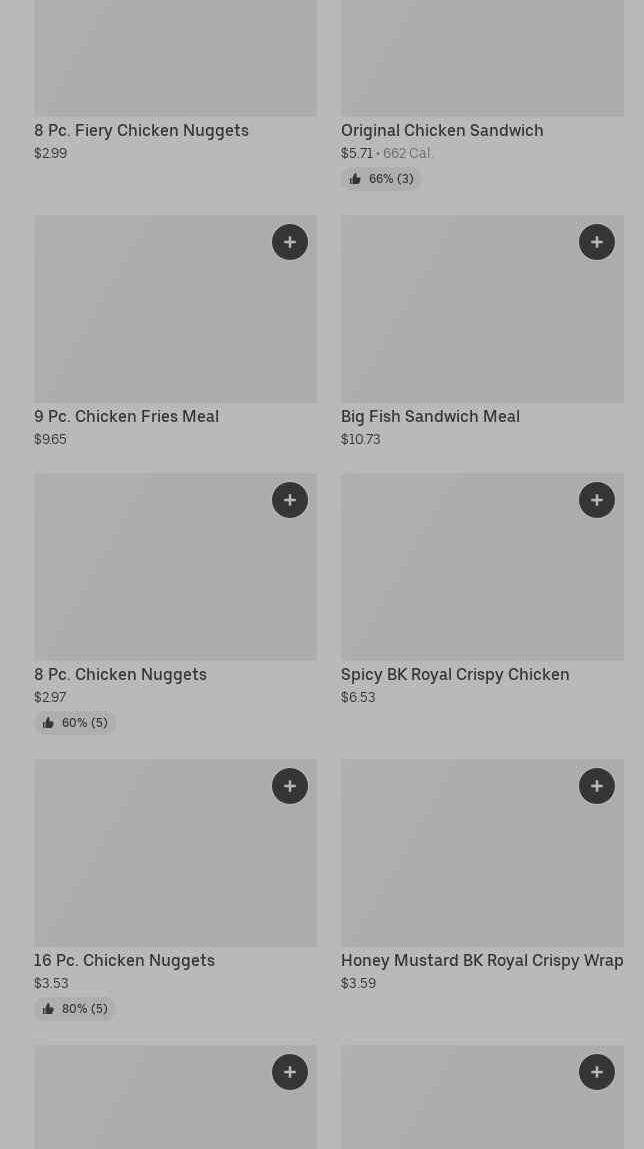View 16 Pc. Chicken Nuggets details
Screen dimensions: 644x1149
tap(124, 960)
